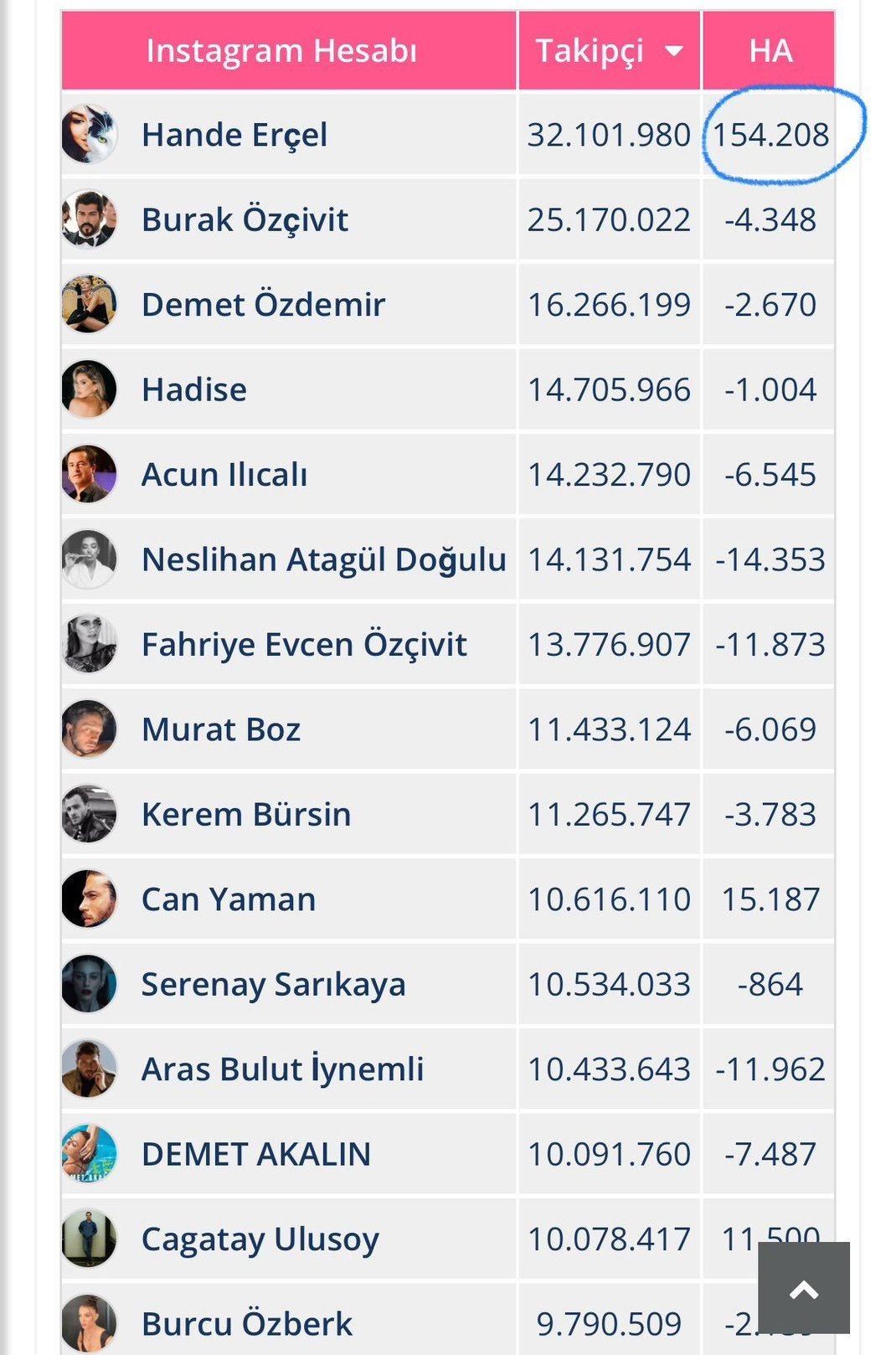This screenshot has width=896, height=1355.
Task: Open Murat Boz's account page
Action: point(221,729)
